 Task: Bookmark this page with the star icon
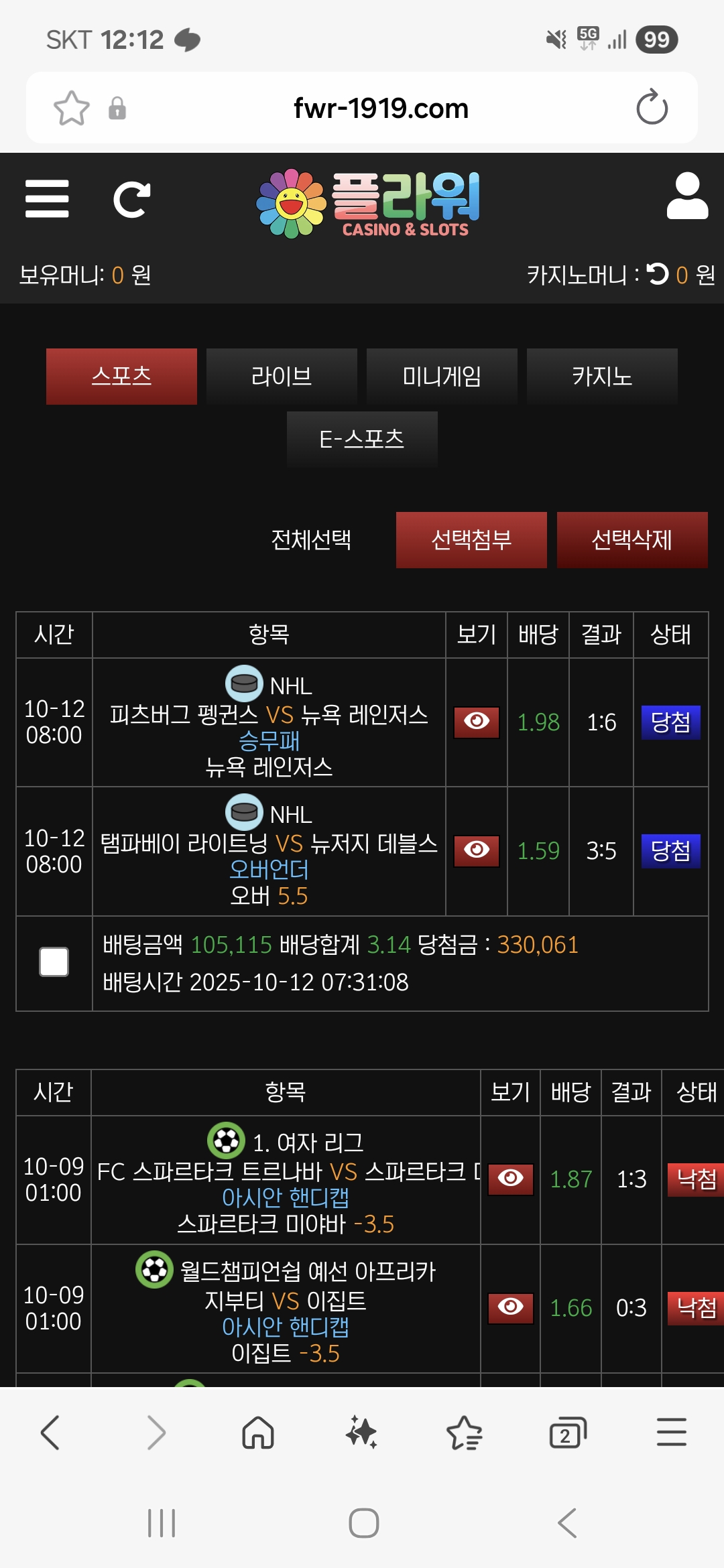tap(72, 108)
